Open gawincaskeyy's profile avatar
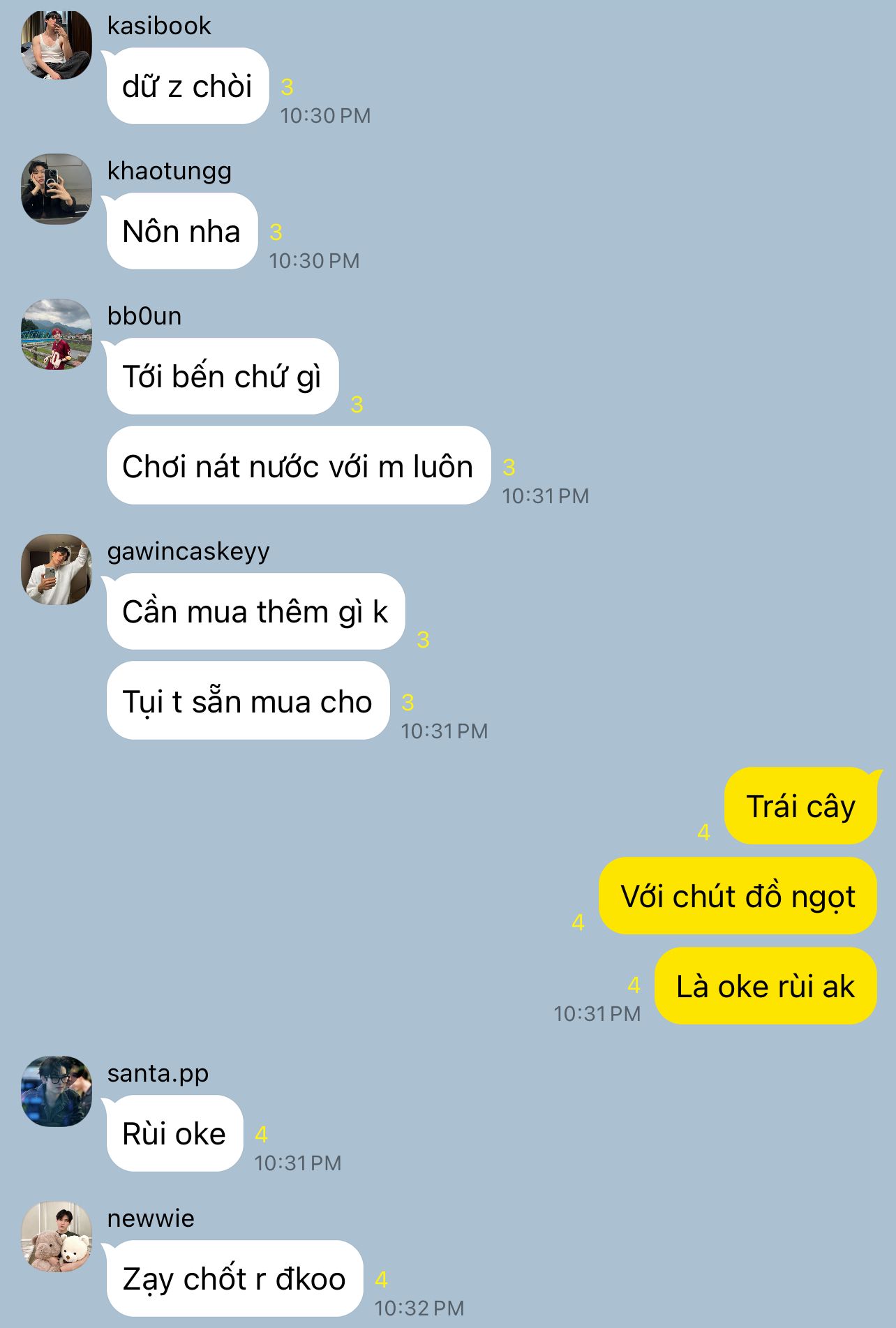The height and width of the screenshot is (1328, 896). (x=57, y=569)
